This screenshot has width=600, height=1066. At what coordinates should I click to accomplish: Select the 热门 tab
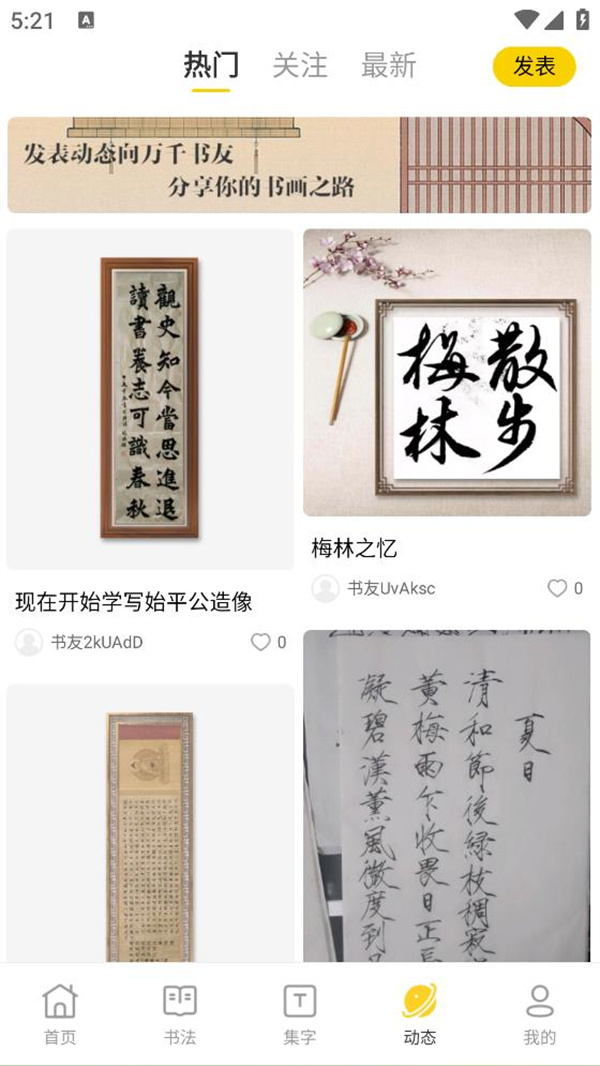coord(211,66)
